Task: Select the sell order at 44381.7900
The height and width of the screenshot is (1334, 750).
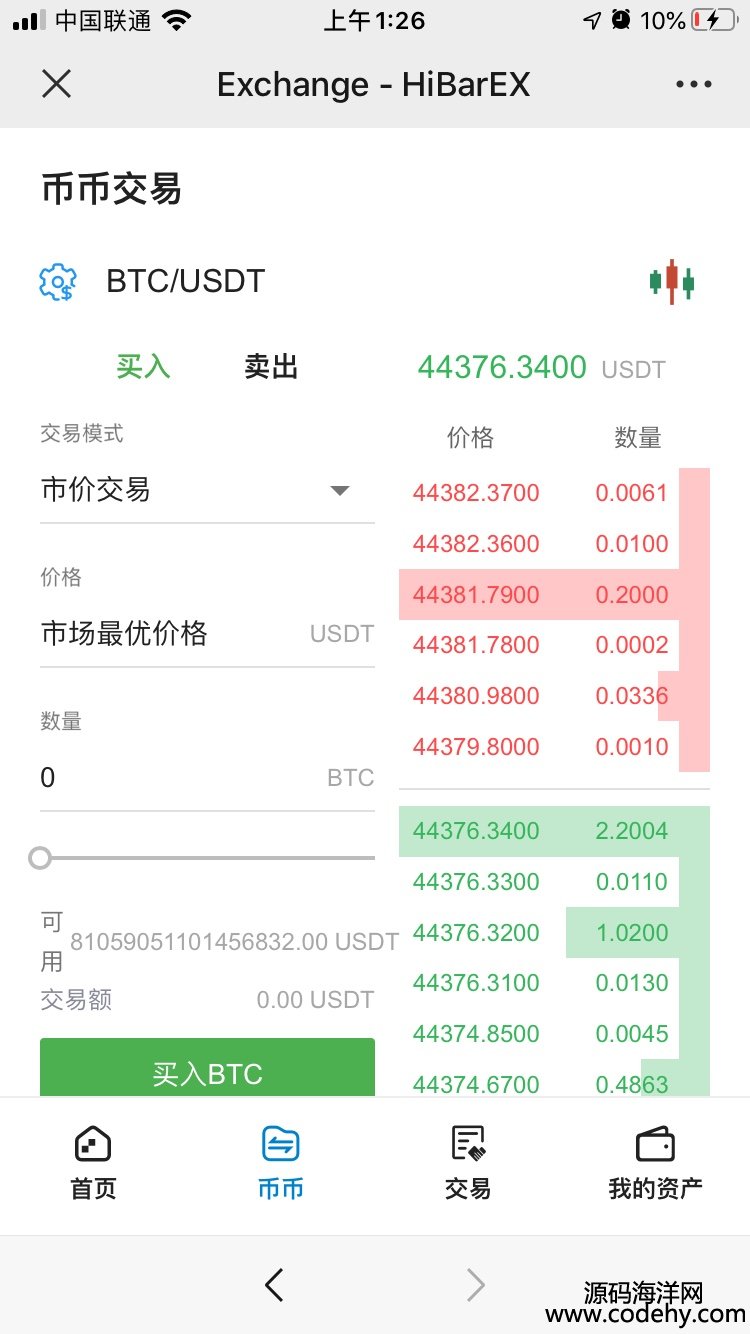Action: 554,595
